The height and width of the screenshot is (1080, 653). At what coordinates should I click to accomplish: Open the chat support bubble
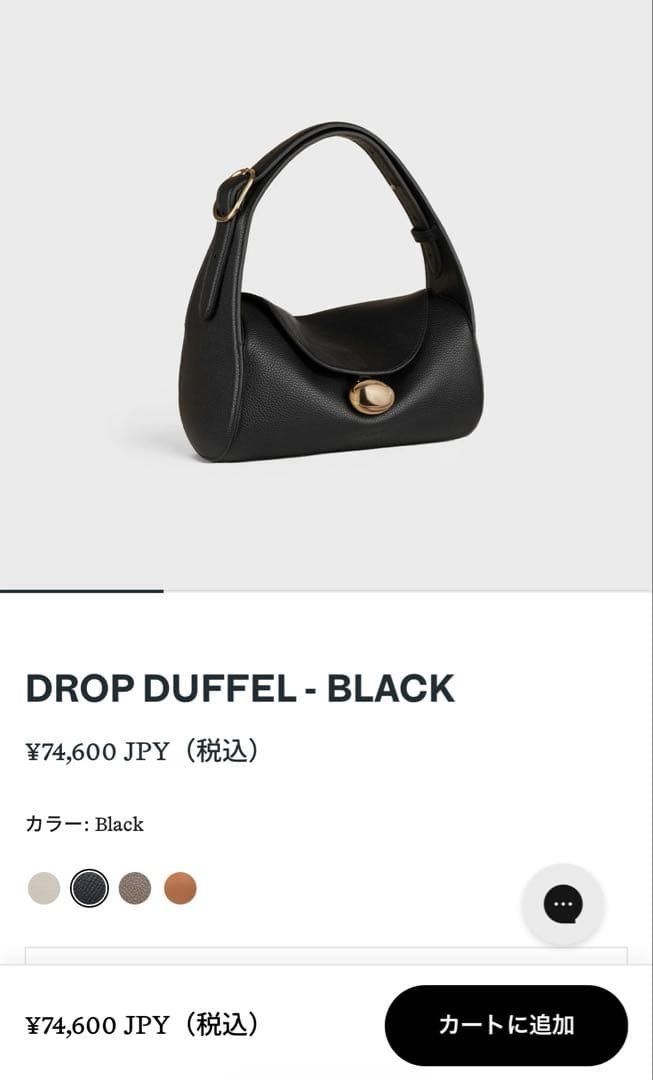click(x=563, y=904)
